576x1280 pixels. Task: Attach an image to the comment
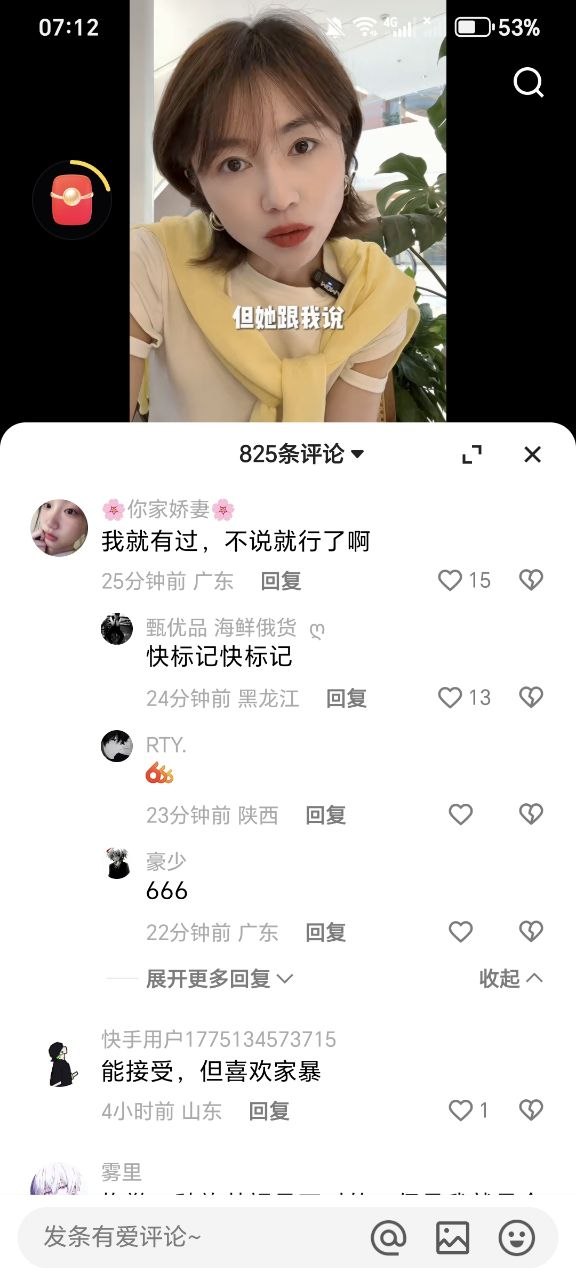tap(452, 1238)
